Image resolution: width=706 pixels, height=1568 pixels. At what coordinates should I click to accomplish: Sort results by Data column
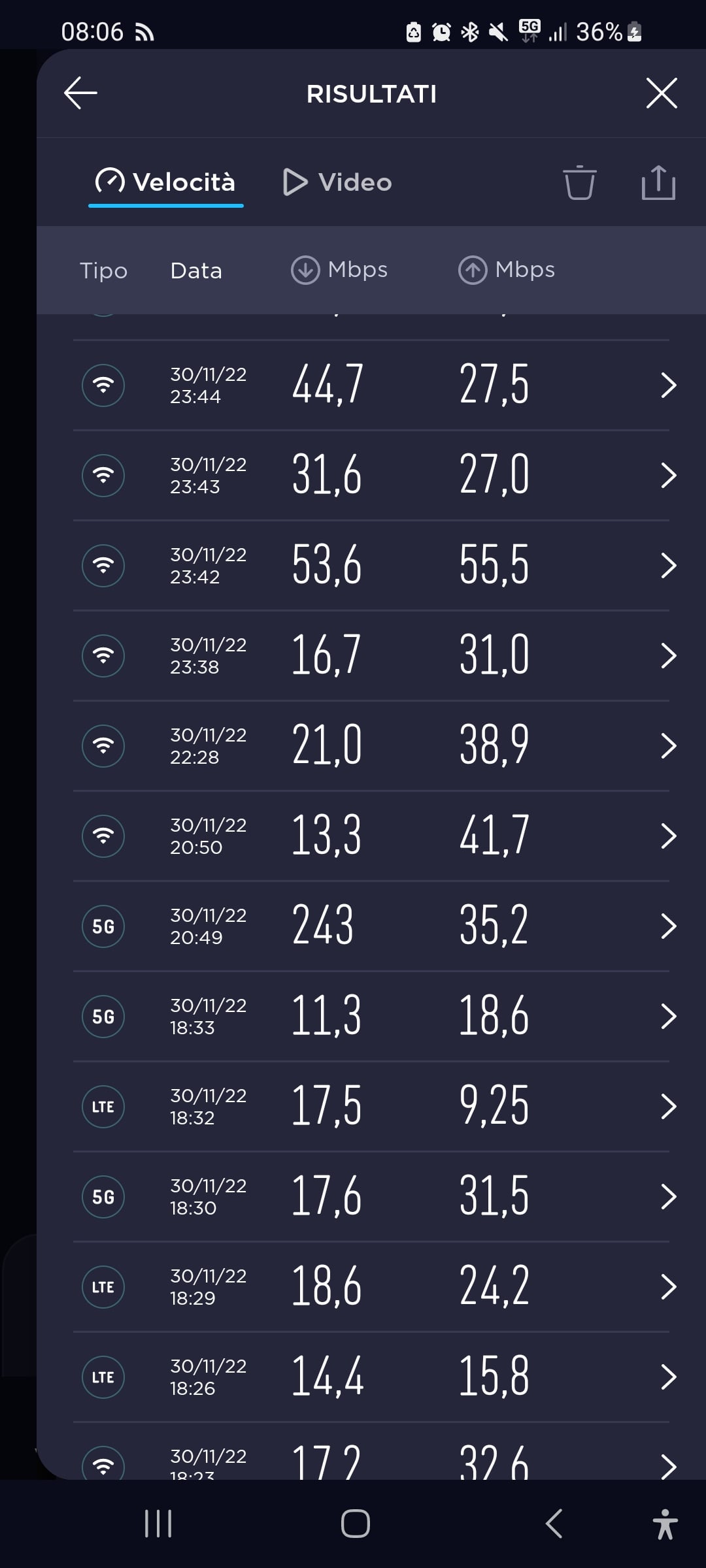point(196,270)
